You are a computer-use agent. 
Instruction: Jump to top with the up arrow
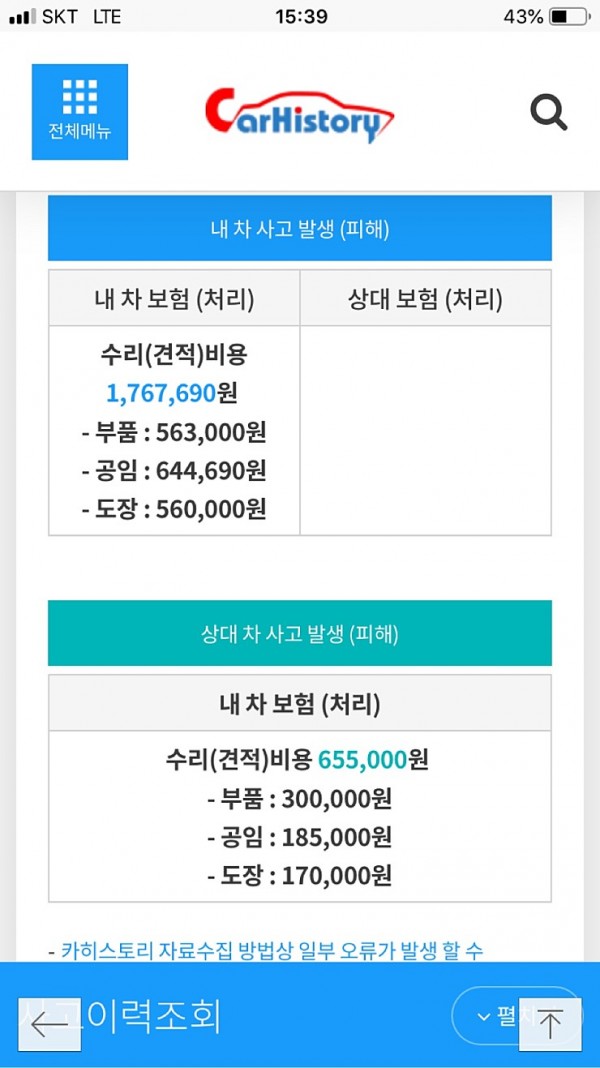[x=550, y=1024]
